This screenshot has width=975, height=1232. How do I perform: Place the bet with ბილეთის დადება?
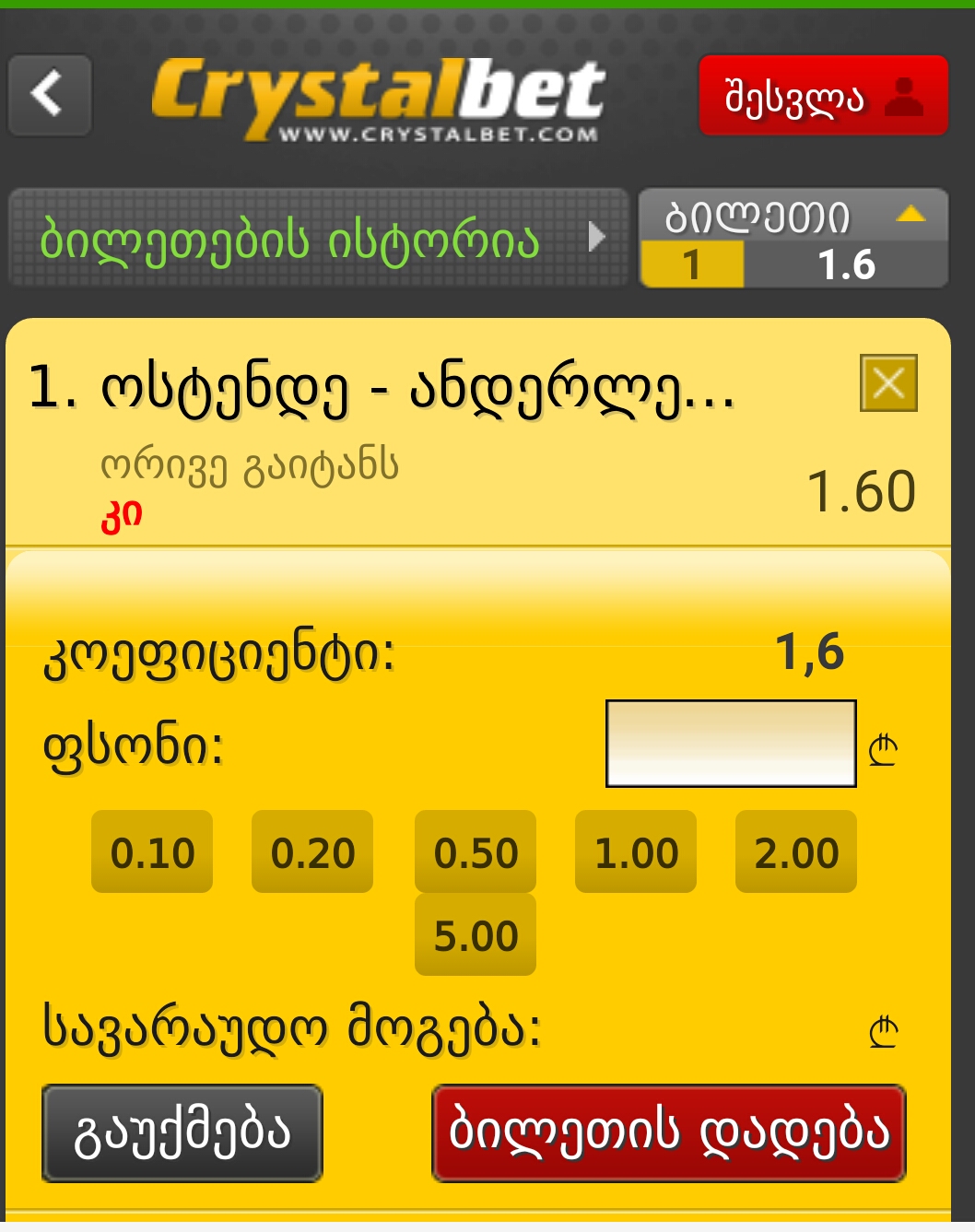[x=669, y=1132]
